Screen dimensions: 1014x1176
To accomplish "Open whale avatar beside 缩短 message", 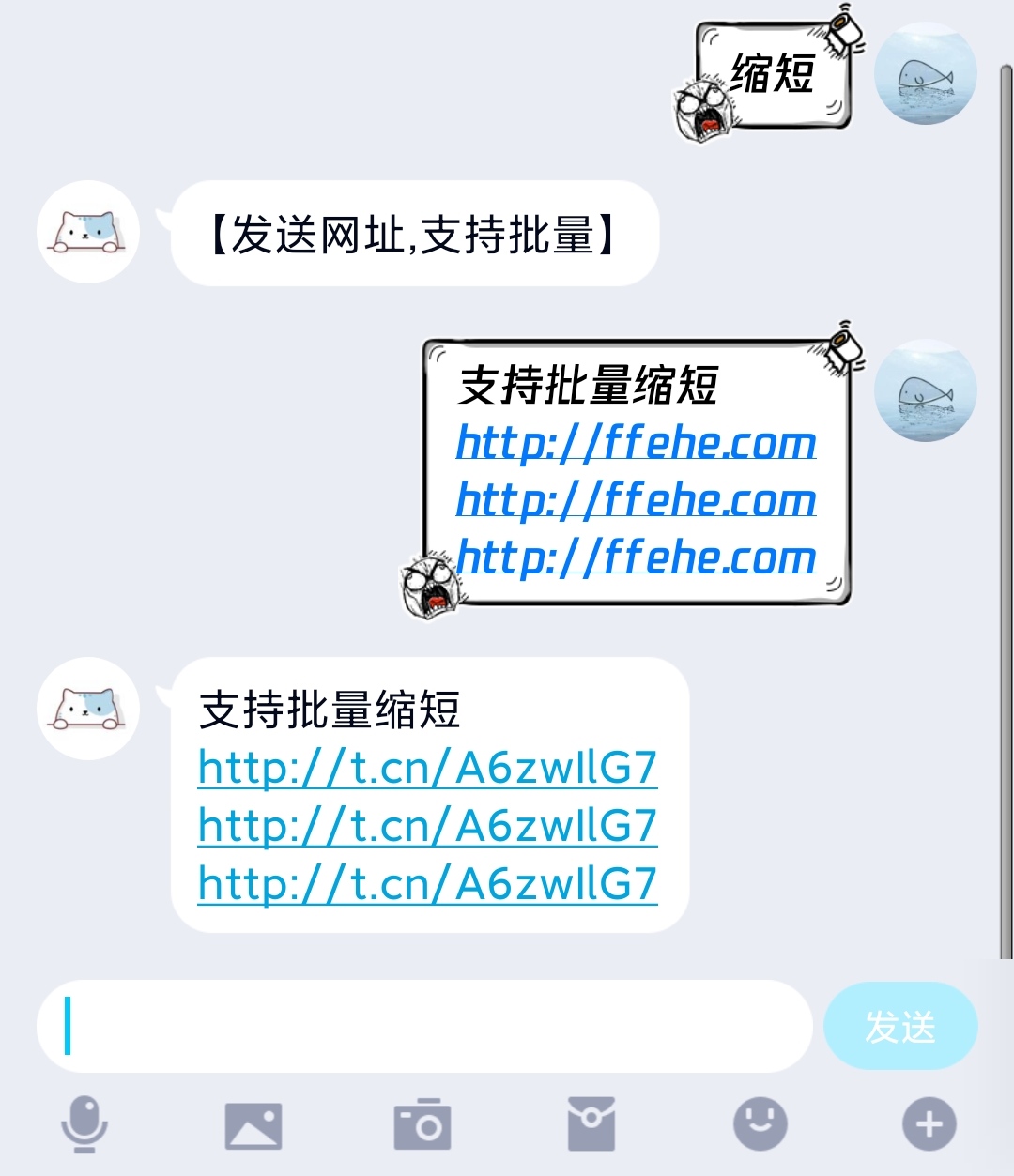I will (x=925, y=74).
